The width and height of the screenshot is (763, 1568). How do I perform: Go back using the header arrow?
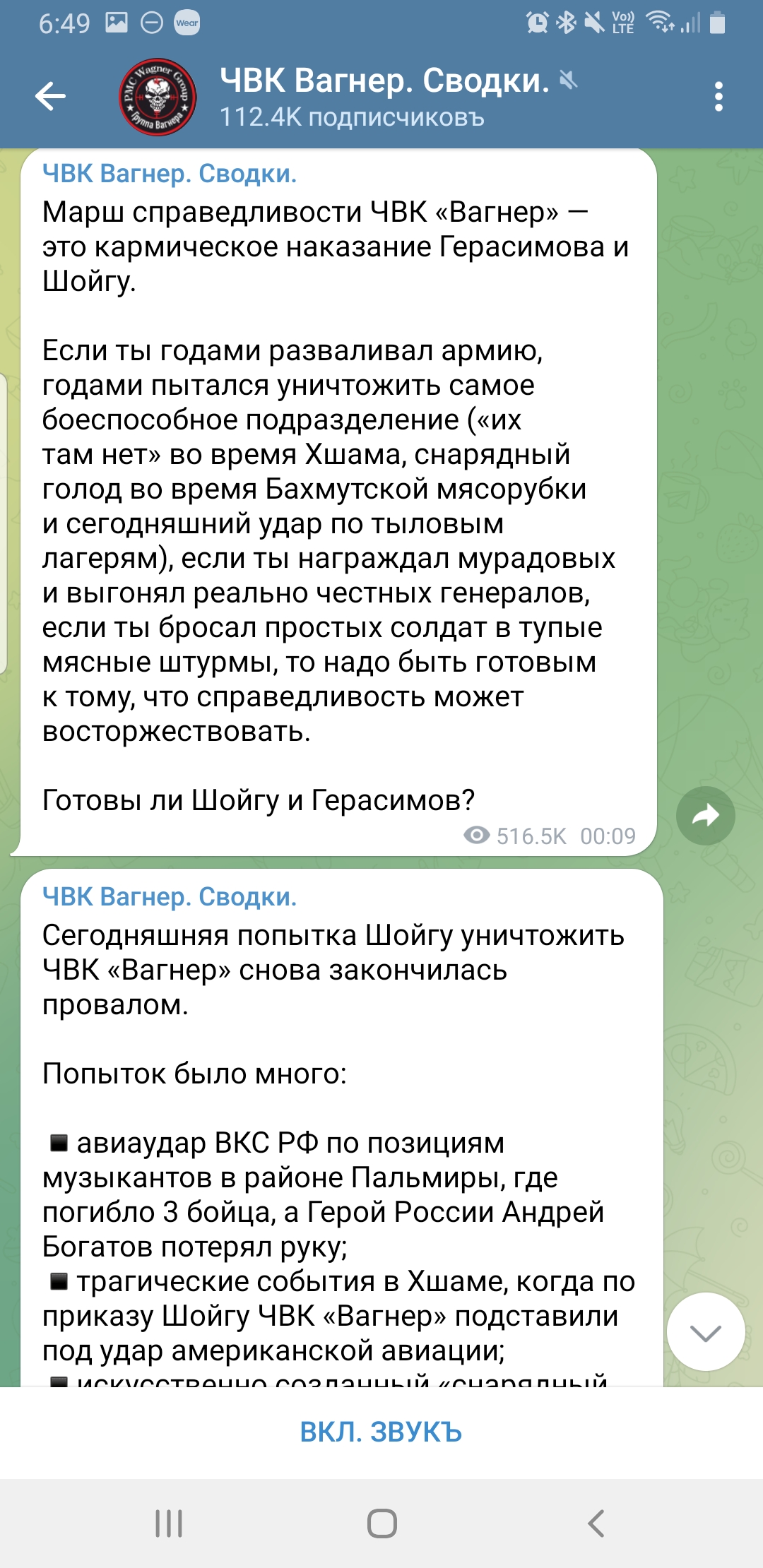click(x=50, y=97)
